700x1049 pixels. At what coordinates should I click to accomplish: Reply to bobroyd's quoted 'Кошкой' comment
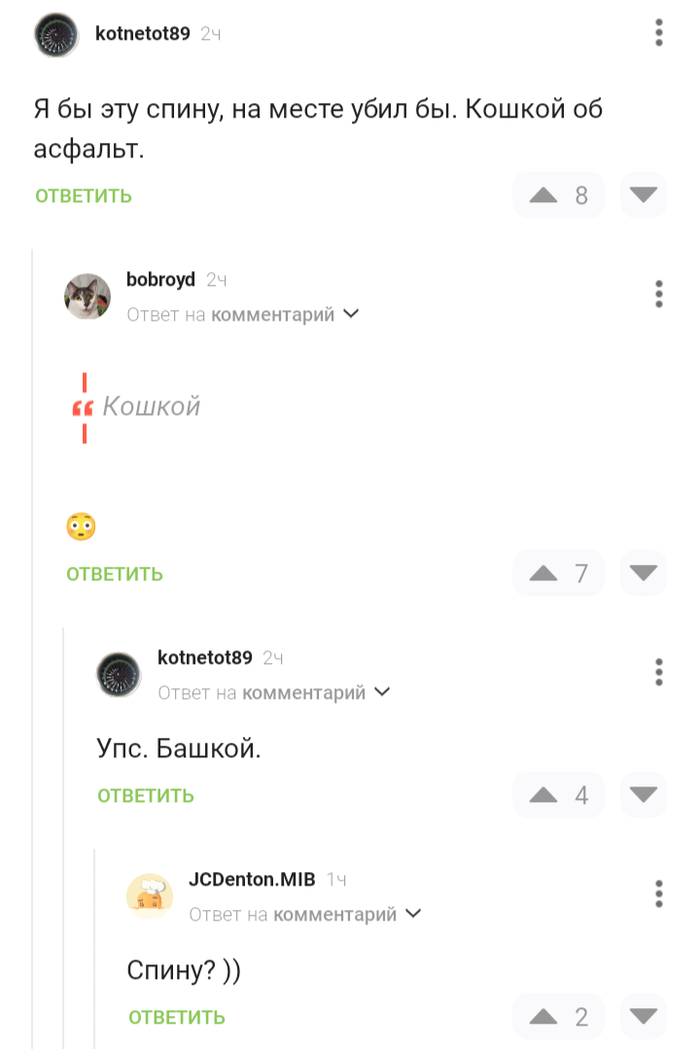[114, 574]
